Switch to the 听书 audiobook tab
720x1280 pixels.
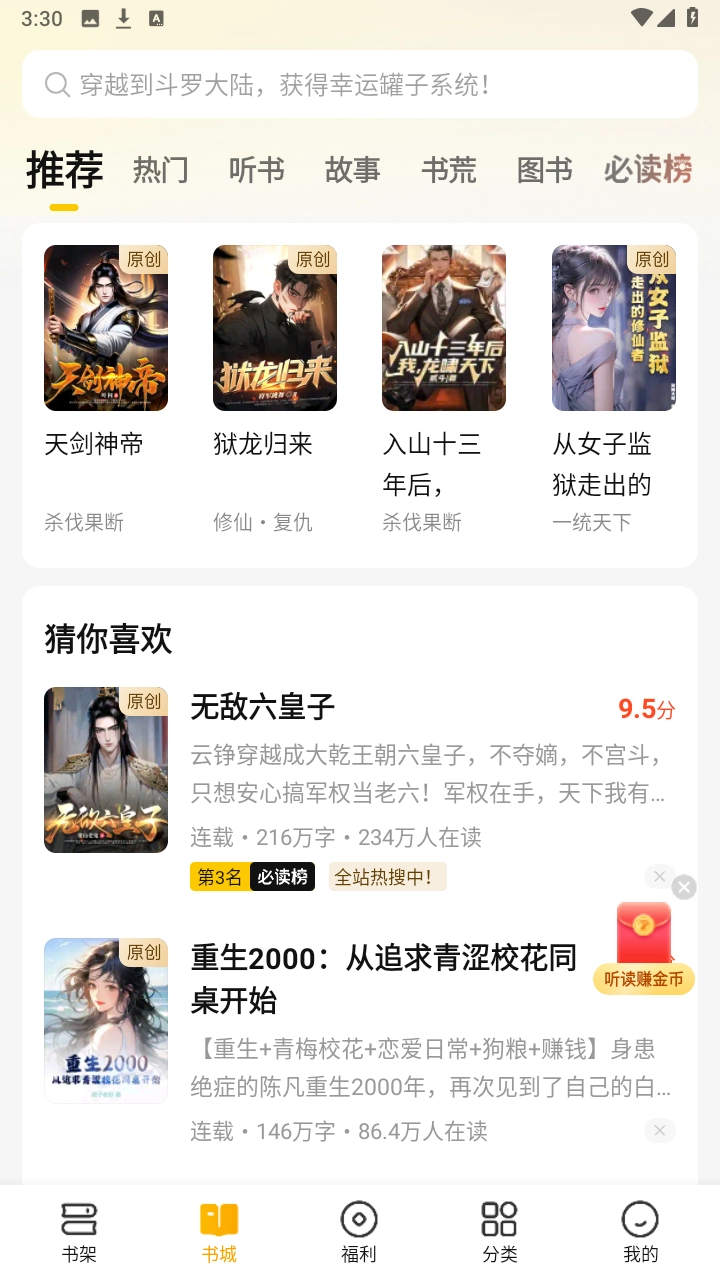click(x=256, y=170)
